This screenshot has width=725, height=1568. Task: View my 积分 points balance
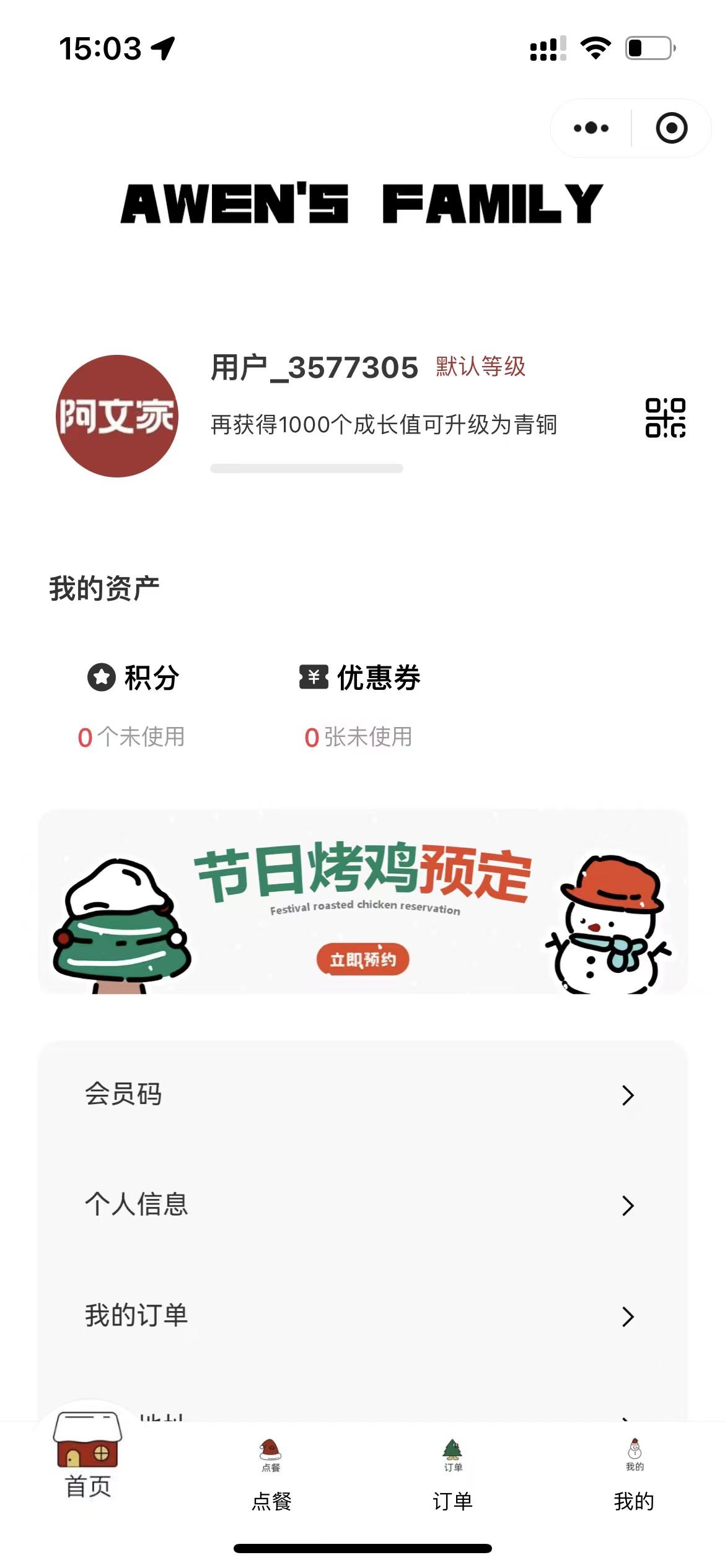click(133, 705)
